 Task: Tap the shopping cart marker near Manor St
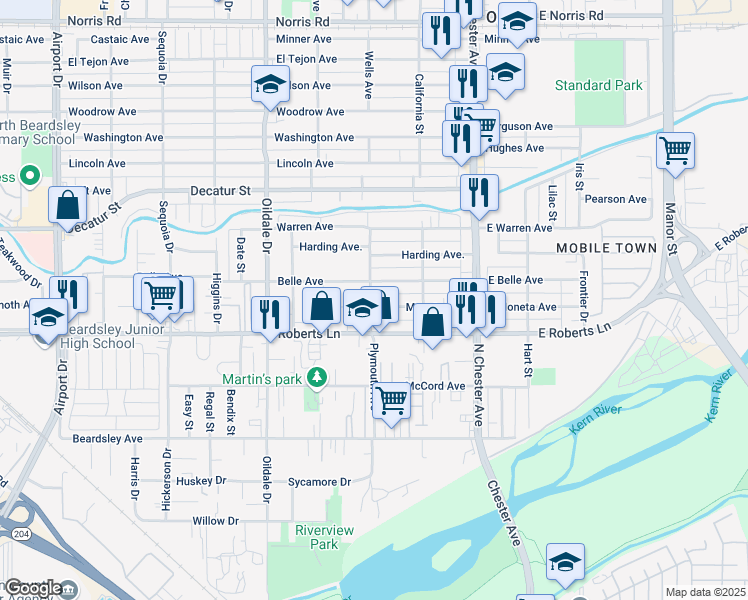click(x=675, y=151)
